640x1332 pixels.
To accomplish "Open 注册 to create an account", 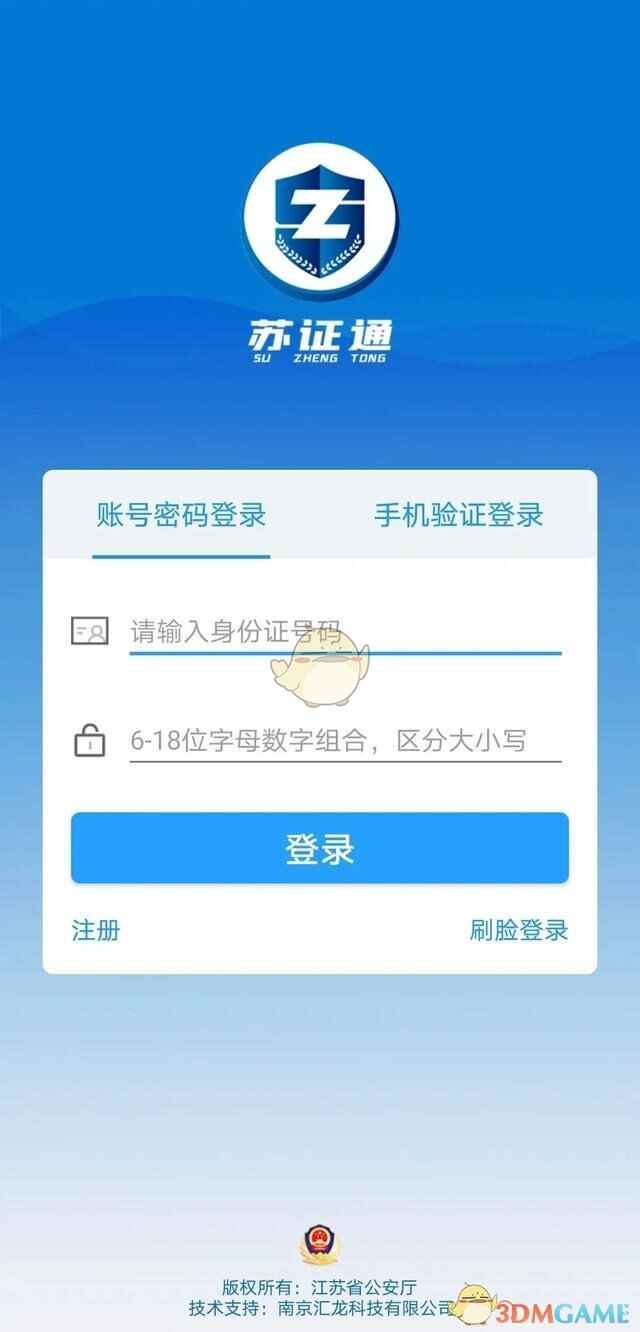I will tap(96, 930).
